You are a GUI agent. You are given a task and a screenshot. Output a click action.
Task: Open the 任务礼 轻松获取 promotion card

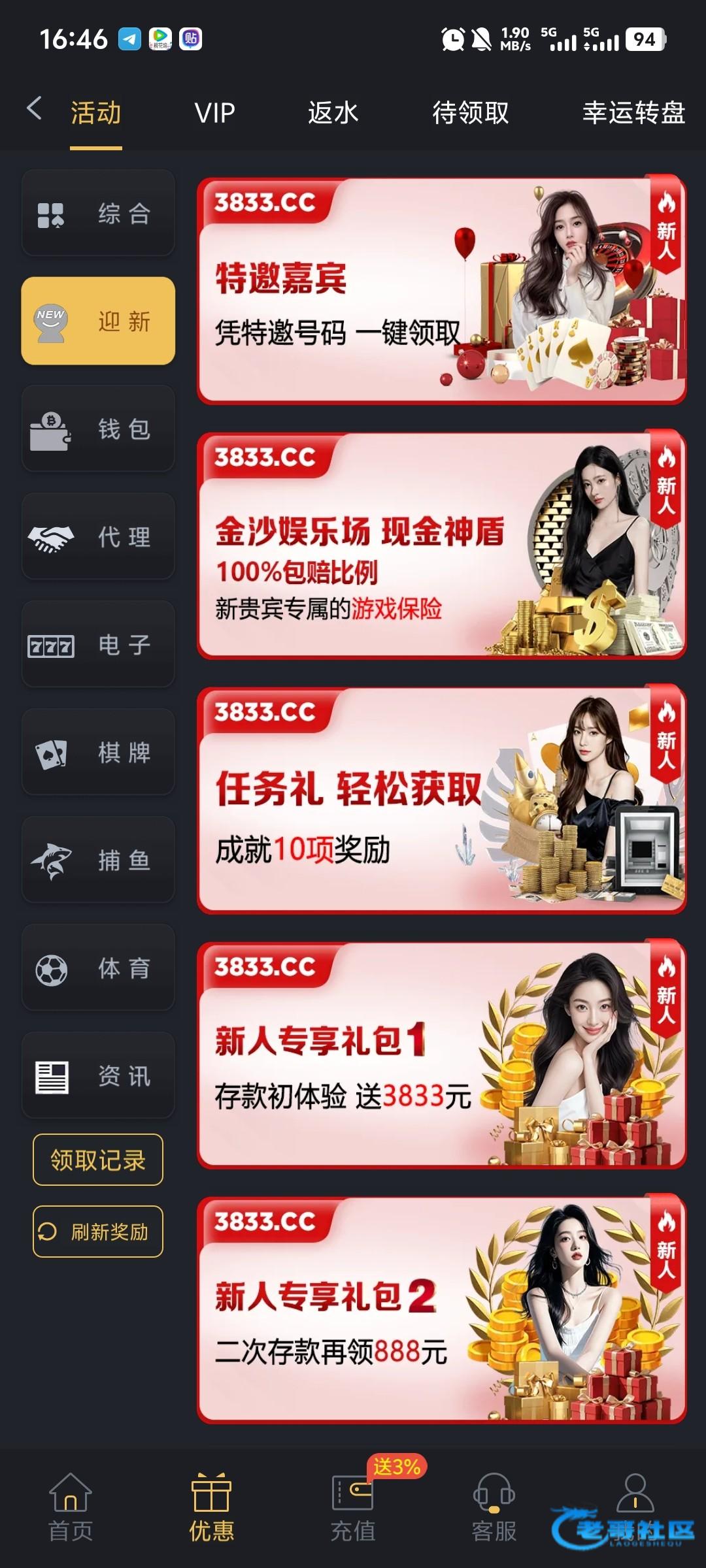[x=441, y=800]
